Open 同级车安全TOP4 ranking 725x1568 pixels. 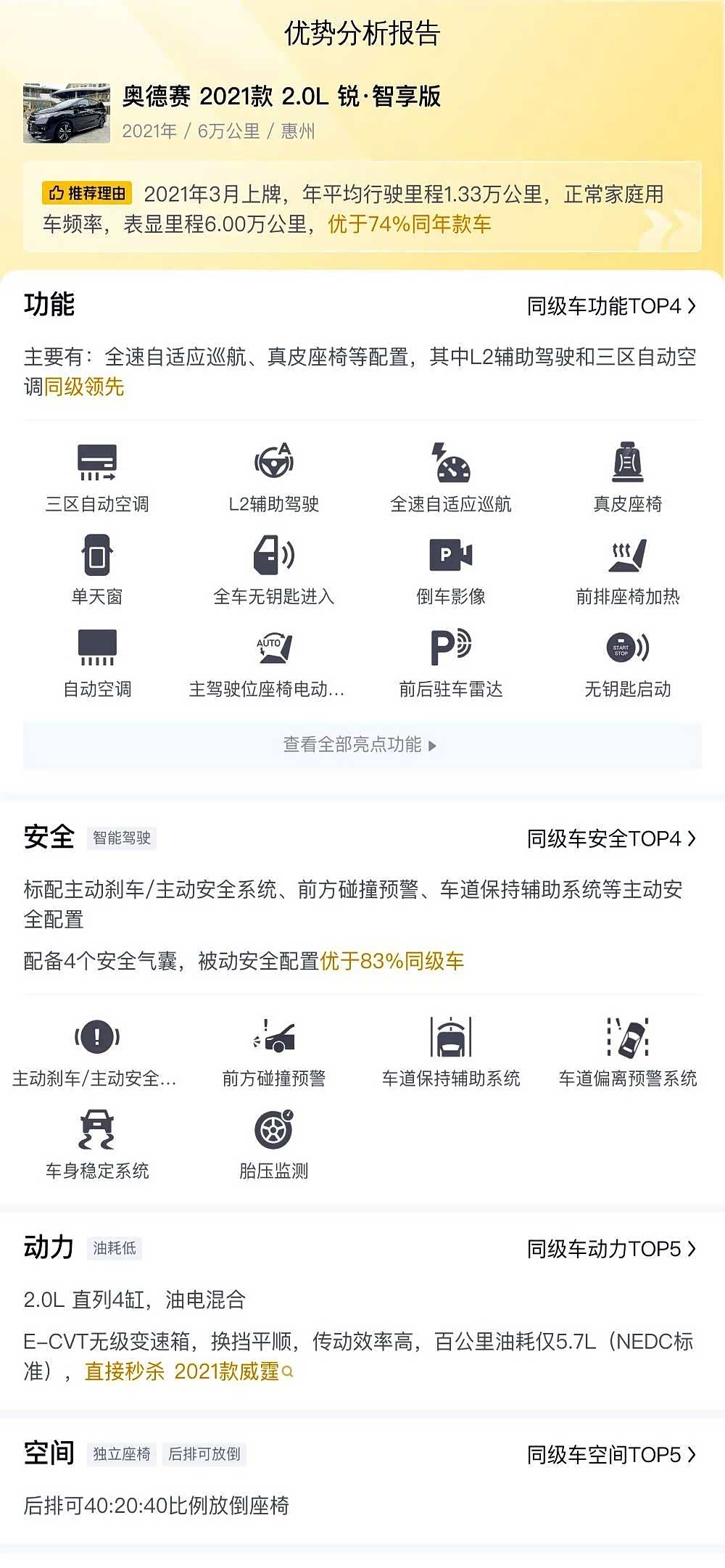[x=610, y=838]
